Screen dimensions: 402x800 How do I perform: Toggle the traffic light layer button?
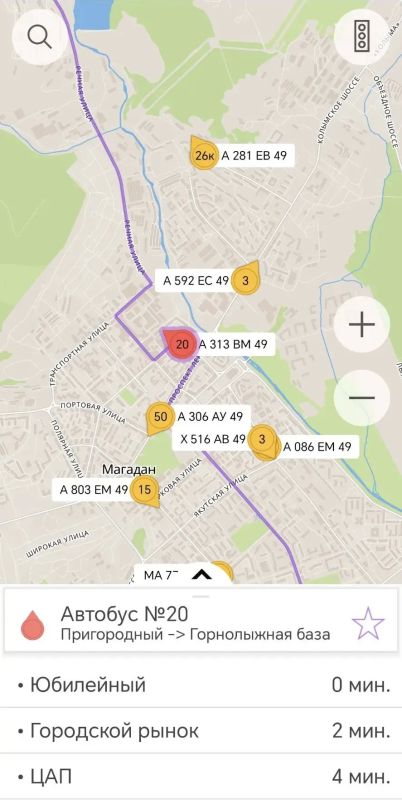[x=362, y=36]
